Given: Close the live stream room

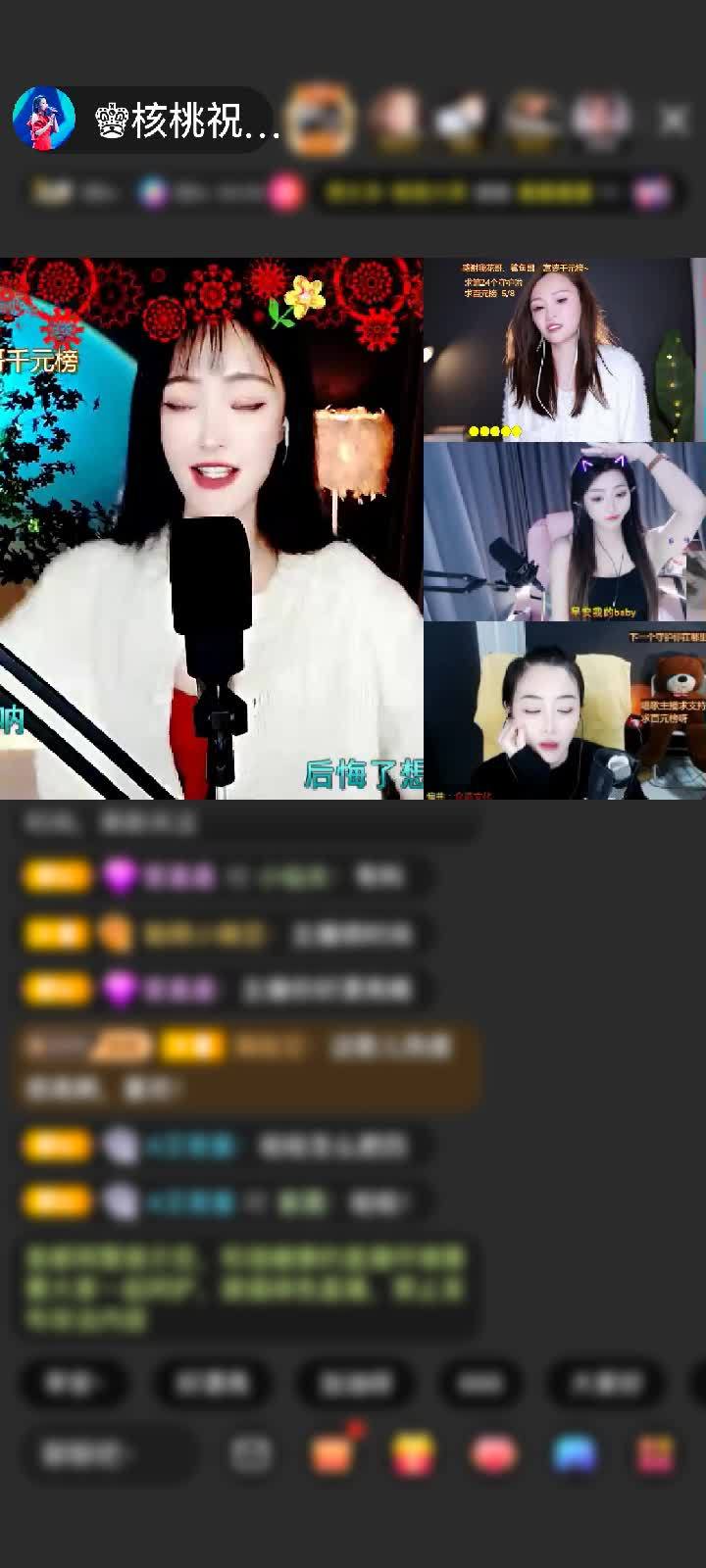Looking at the screenshot, I should click(x=674, y=121).
